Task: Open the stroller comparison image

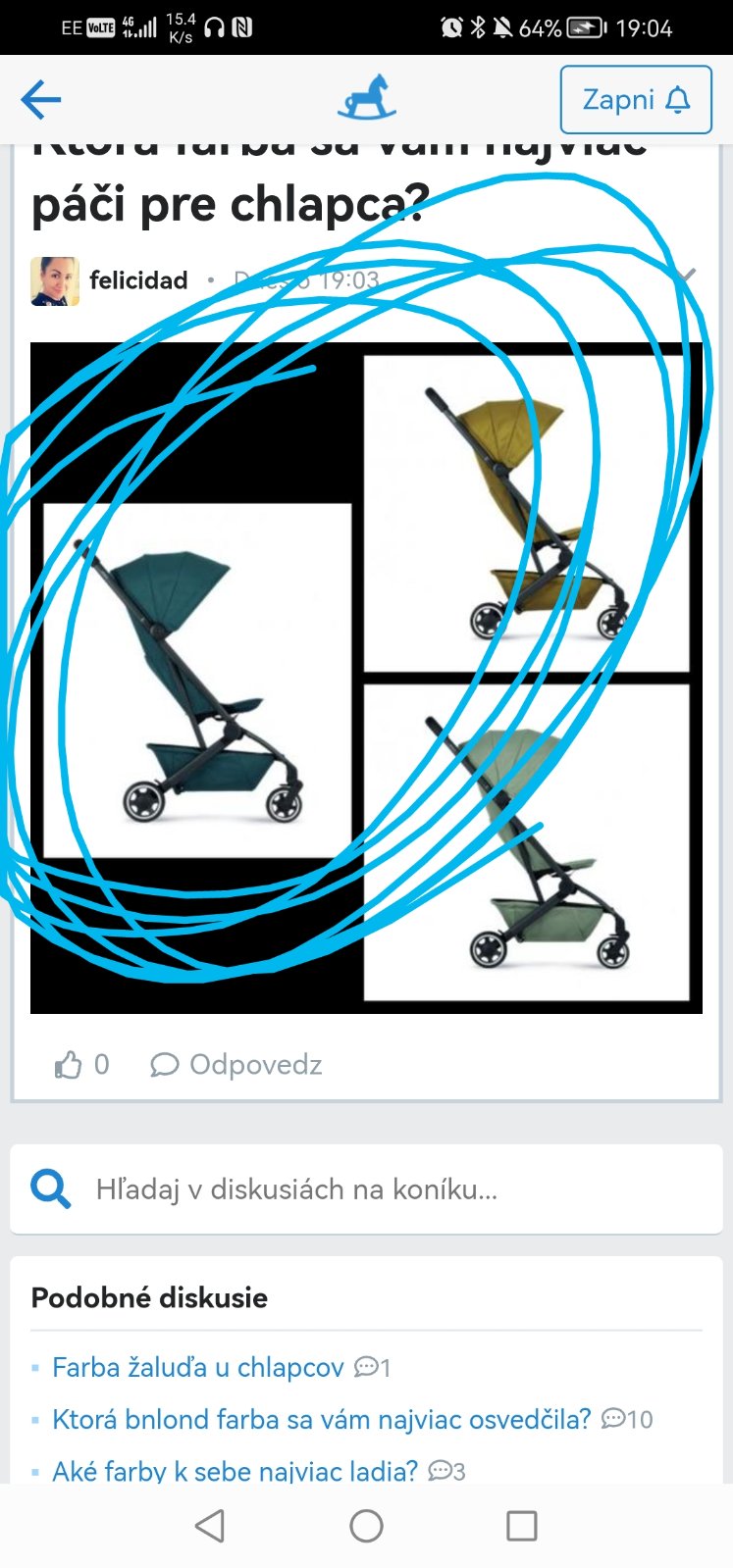Action: tap(366, 677)
